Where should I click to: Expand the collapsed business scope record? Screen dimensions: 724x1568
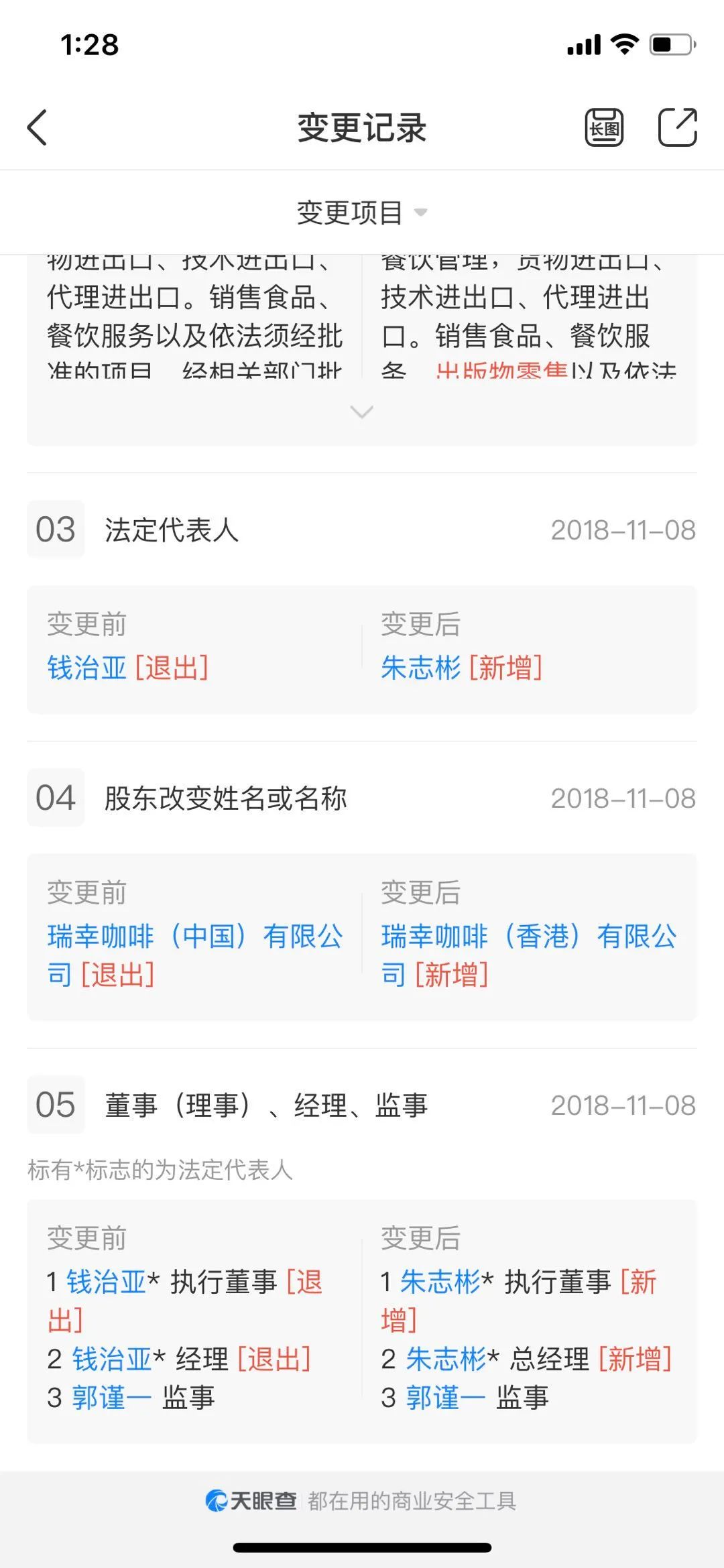361,412
